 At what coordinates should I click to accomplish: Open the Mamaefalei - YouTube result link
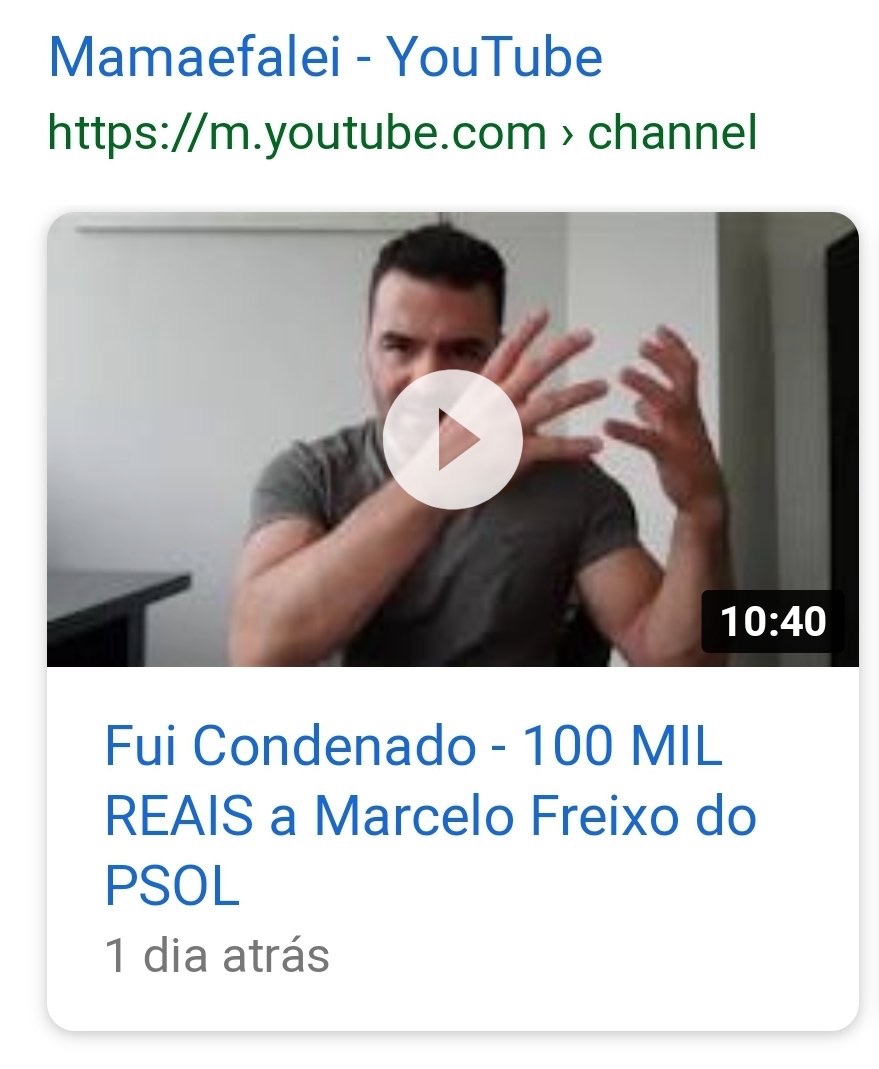(x=325, y=58)
